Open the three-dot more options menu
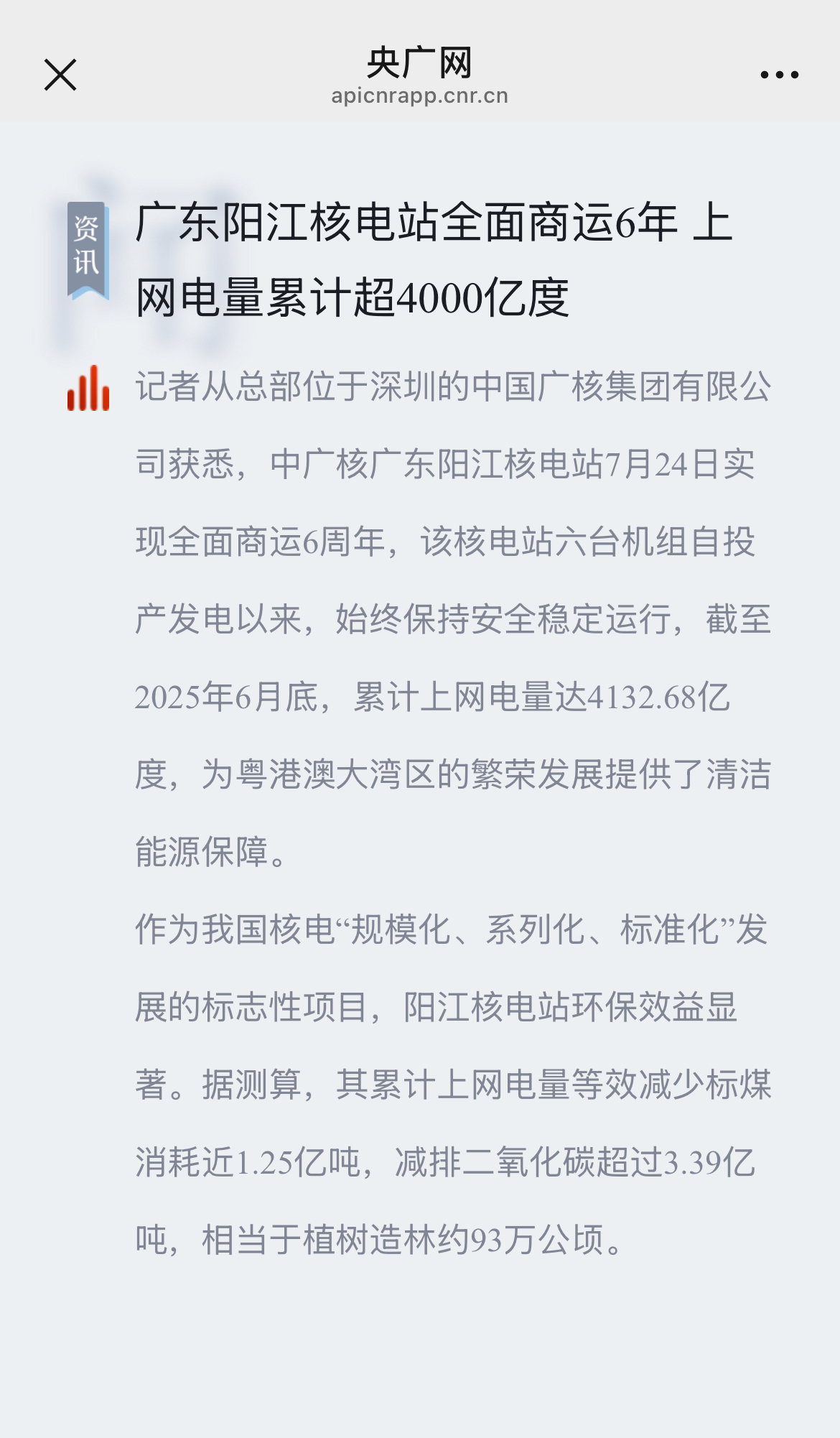Viewport: 840px width, 1438px height. (779, 75)
